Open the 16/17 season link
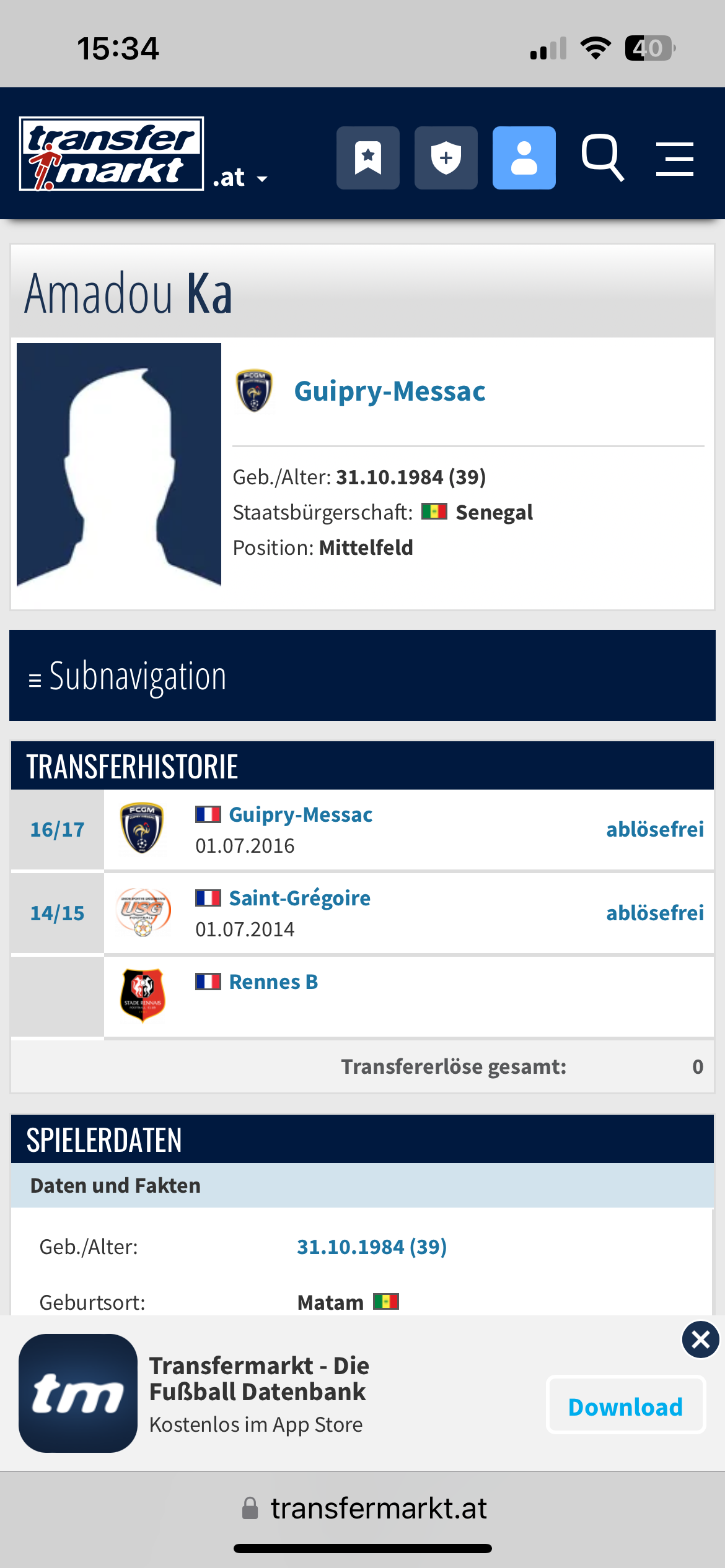The width and height of the screenshot is (725, 1568). pos(57,830)
